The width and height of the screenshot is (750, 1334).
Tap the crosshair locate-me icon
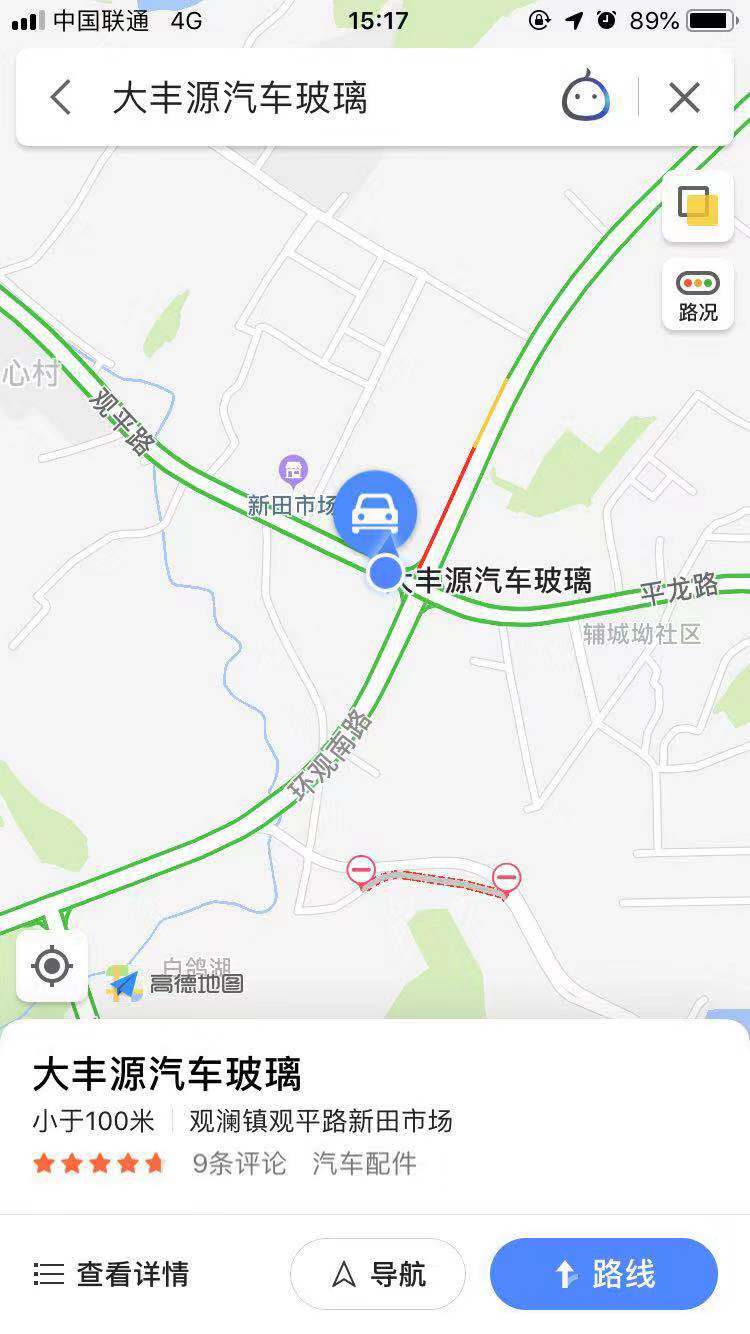pyautogui.click(x=52, y=966)
